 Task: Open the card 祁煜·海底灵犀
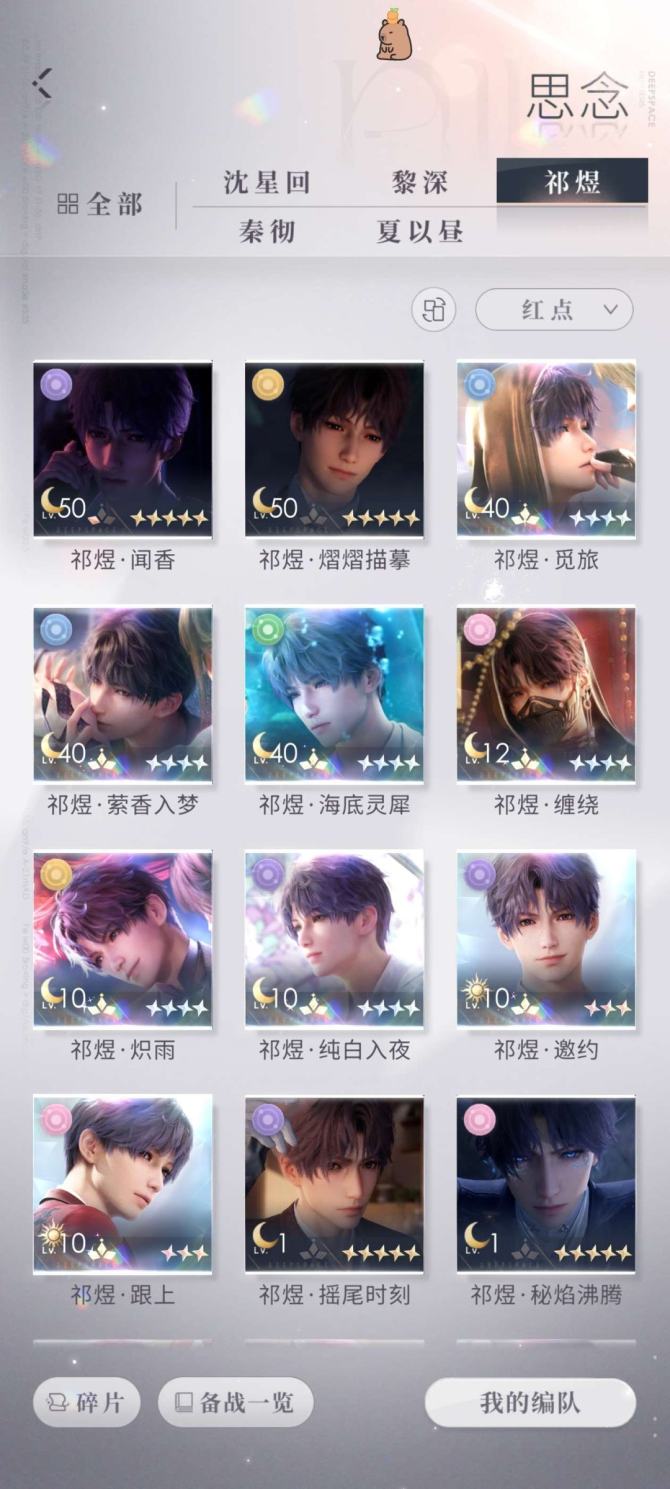pyautogui.click(x=334, y=694)
